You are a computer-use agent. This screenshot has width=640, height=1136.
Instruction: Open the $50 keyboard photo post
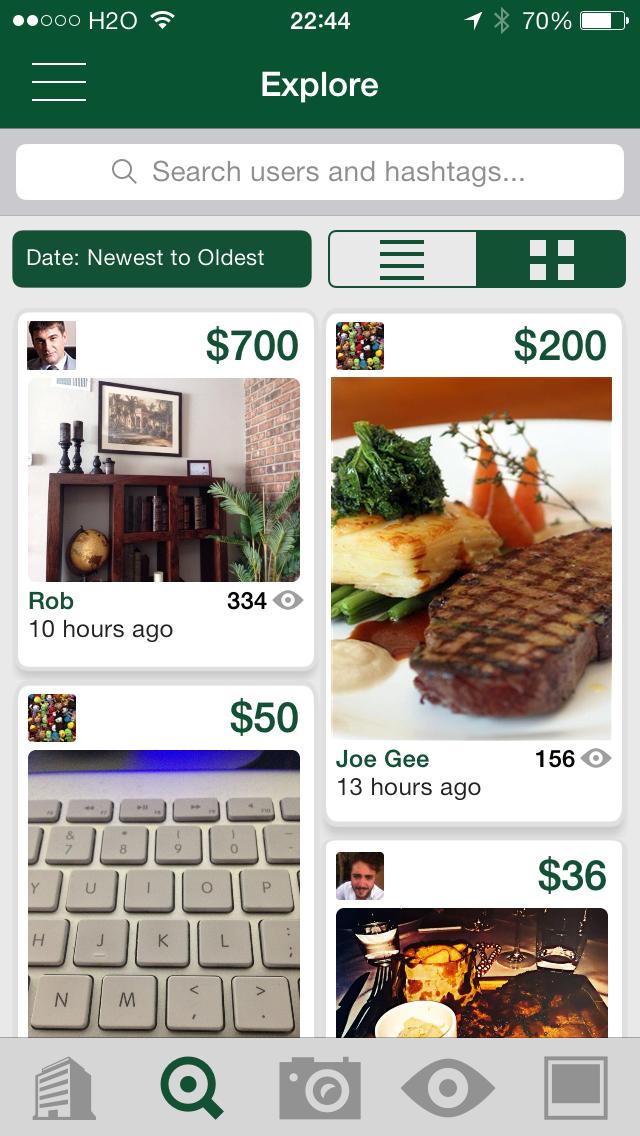(x=164, y=892)
